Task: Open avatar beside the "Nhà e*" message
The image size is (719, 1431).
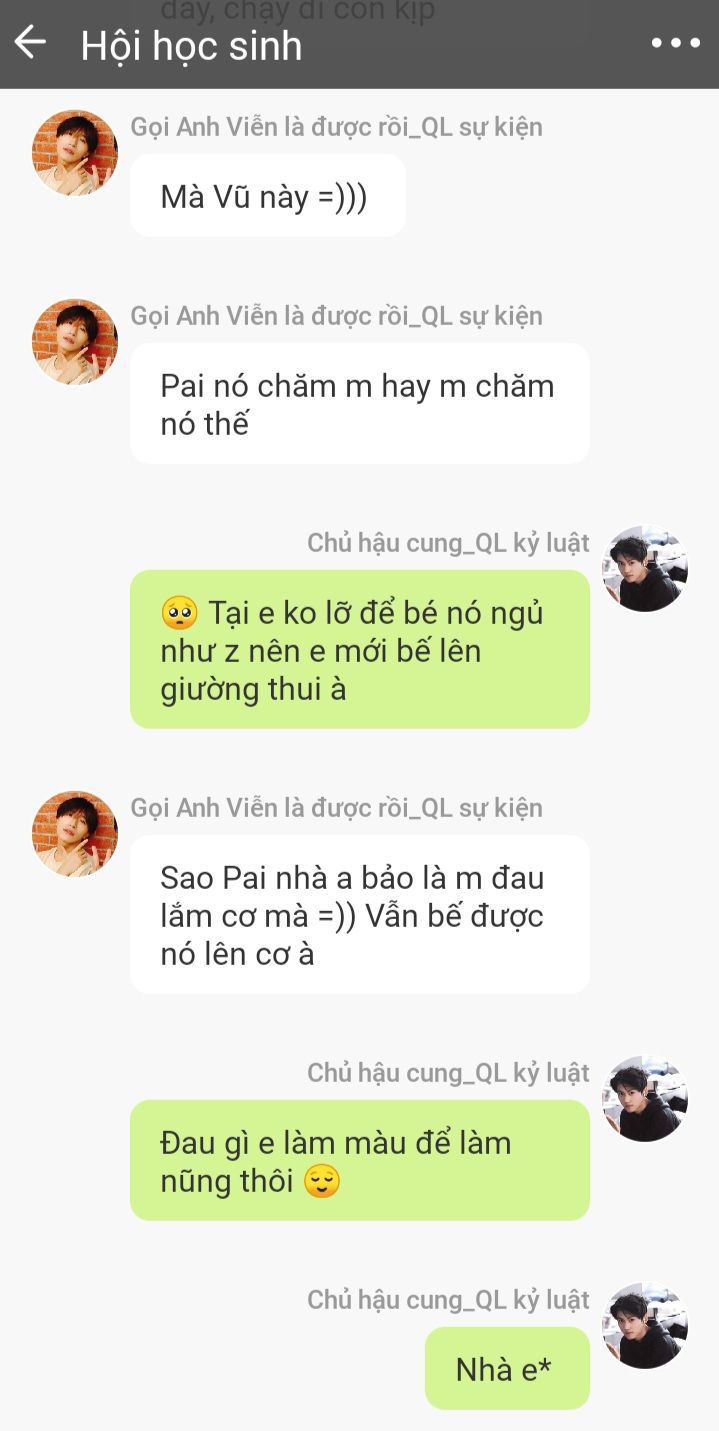Action: click(x=645, y=1326)
